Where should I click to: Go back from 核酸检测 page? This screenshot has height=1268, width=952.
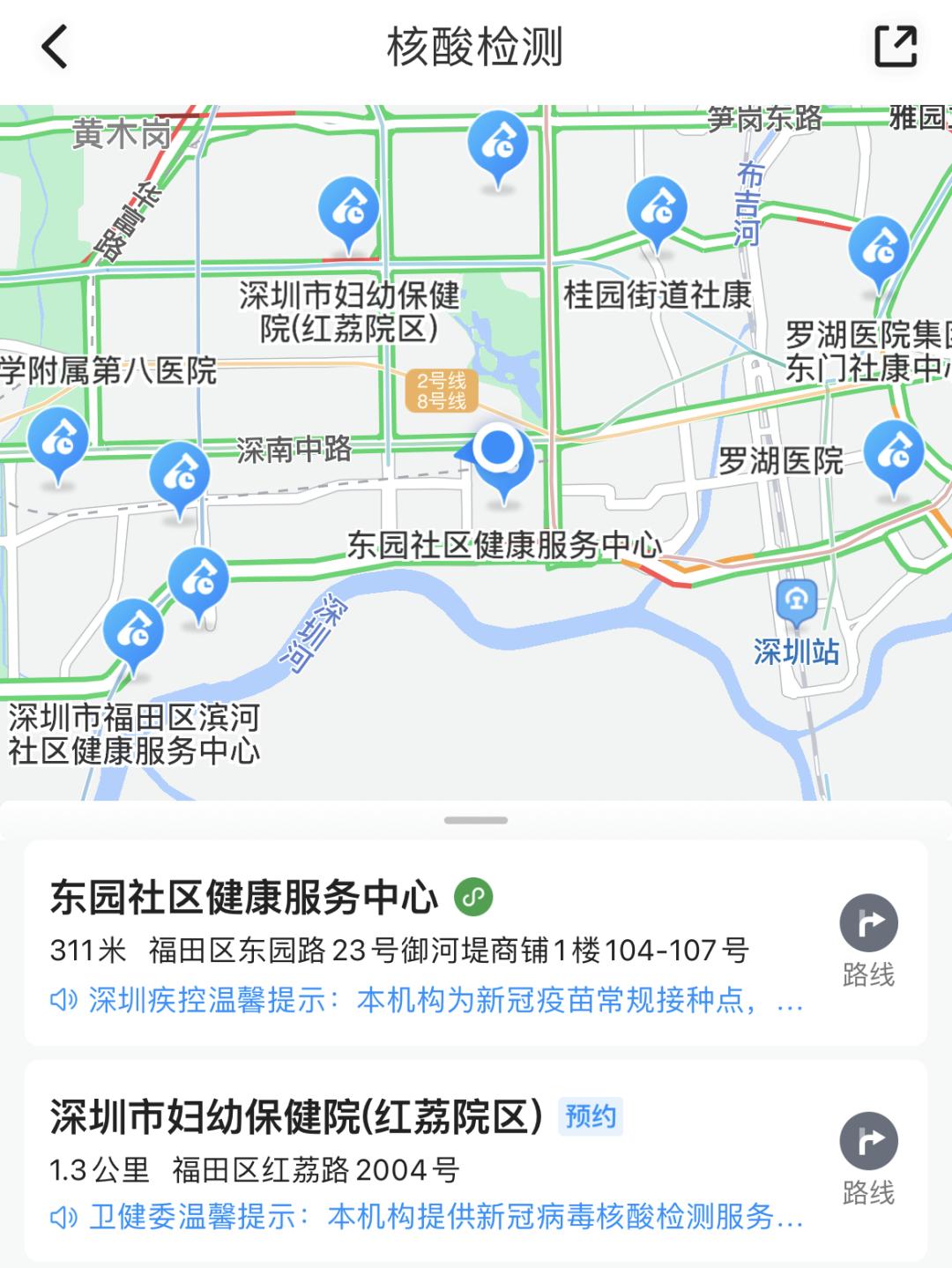point(55,47)
